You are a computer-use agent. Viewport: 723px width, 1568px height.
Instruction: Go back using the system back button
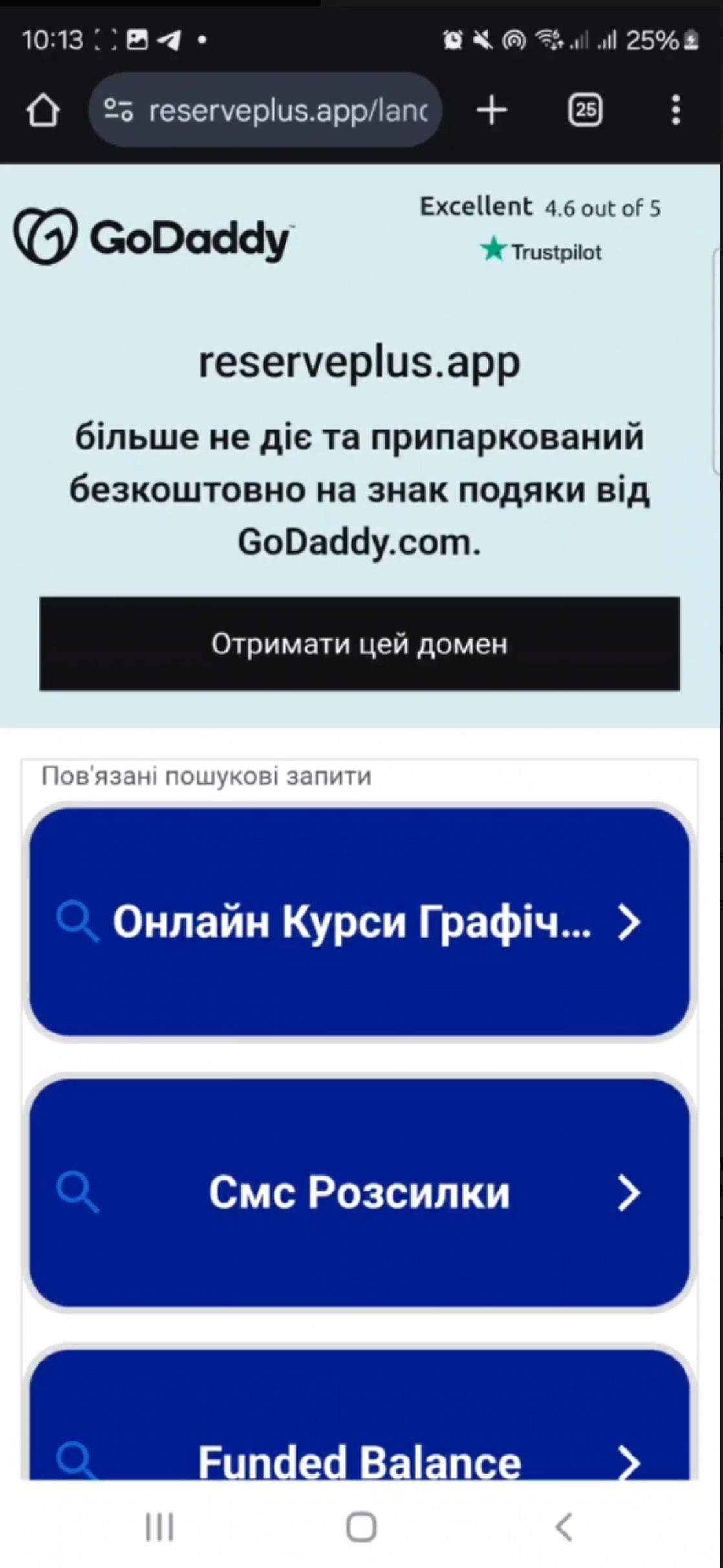(564, 1528)
